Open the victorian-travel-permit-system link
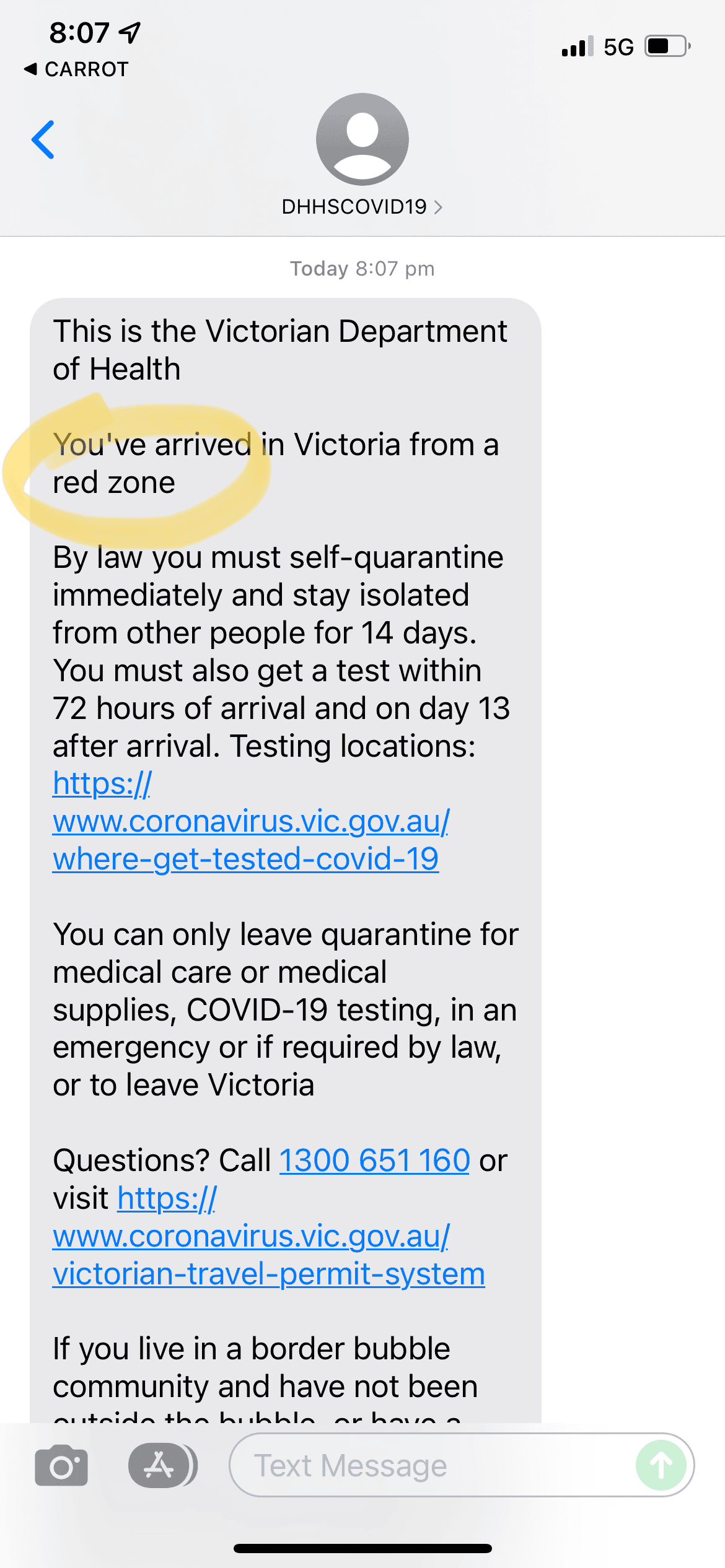The height and width of the screenshot is (1568, 725). tap(268, 1274)
